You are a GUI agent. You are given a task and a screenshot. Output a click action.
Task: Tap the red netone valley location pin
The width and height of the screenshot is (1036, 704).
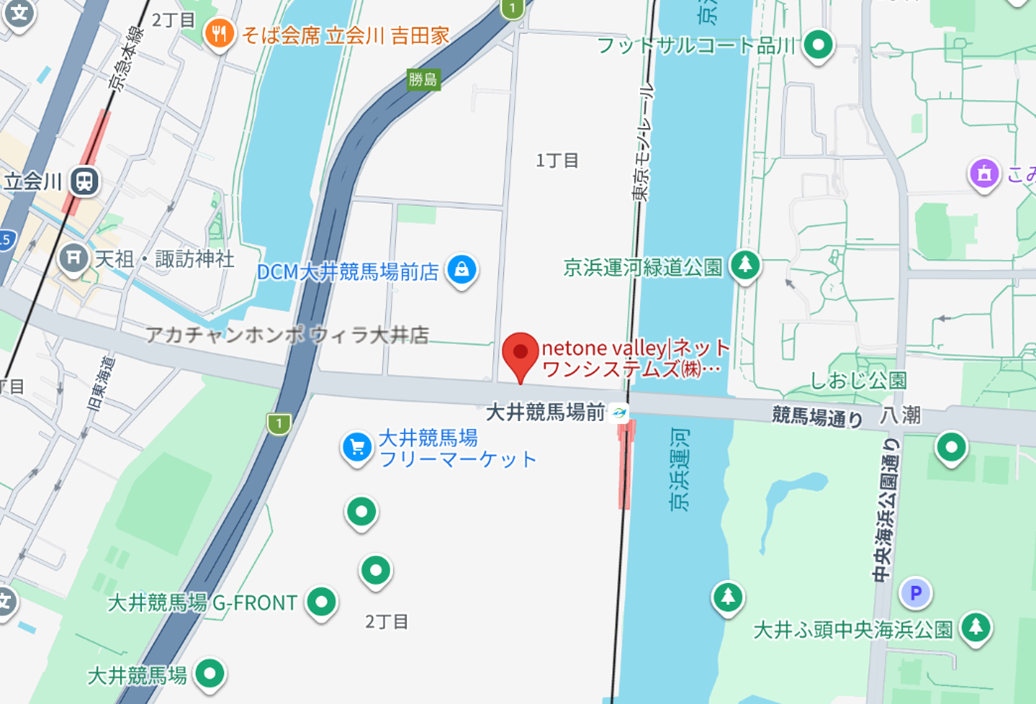coord(520,353)
